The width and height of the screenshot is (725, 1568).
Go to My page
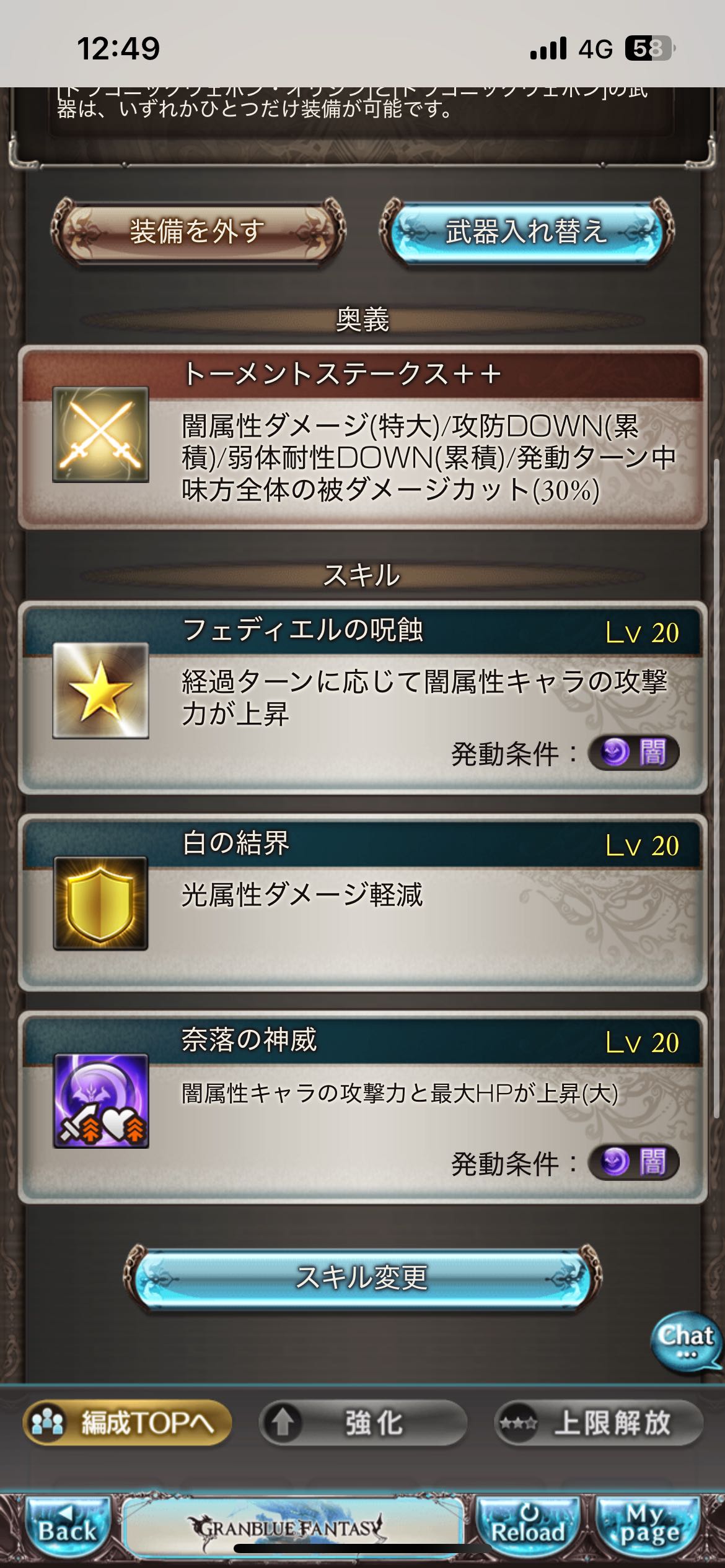[x=648, y=1527]
